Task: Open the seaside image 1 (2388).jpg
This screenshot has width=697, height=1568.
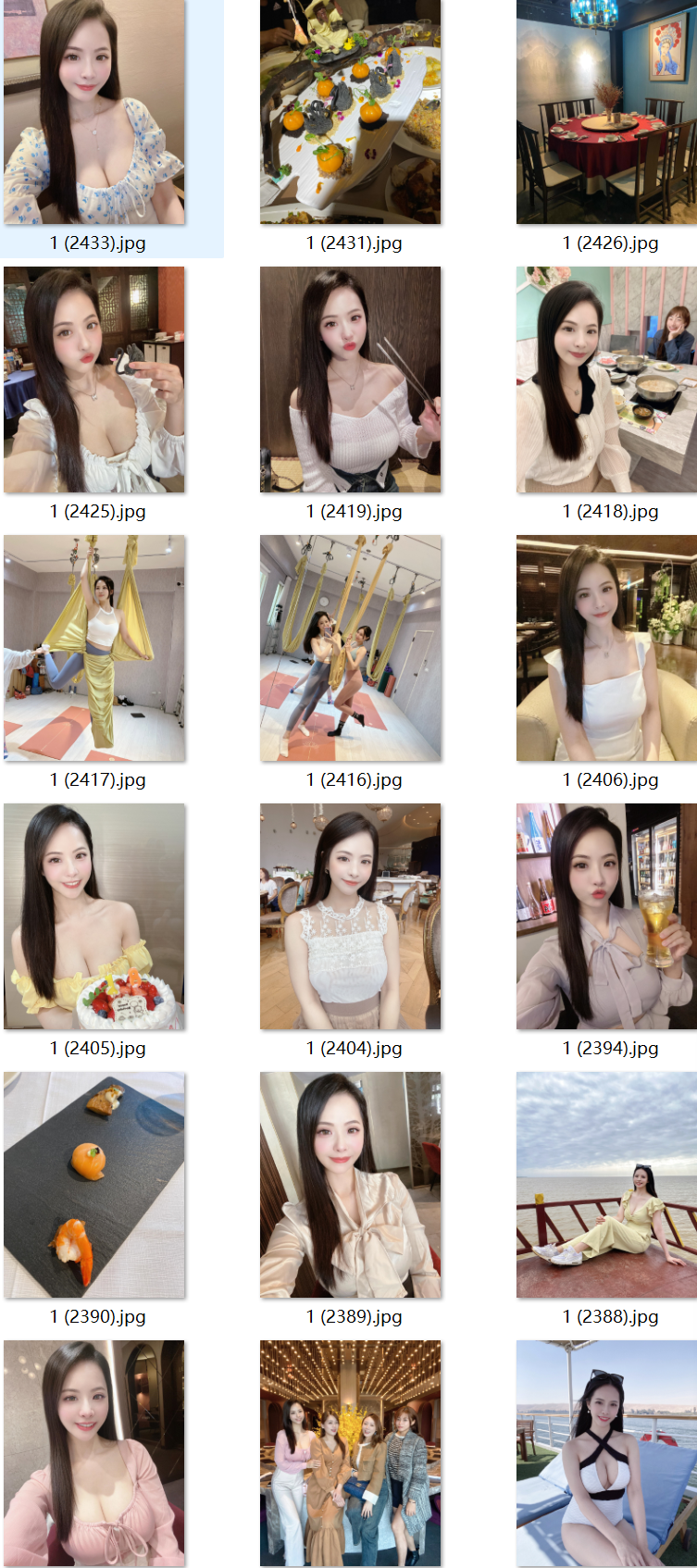Action: (606, 1185)
